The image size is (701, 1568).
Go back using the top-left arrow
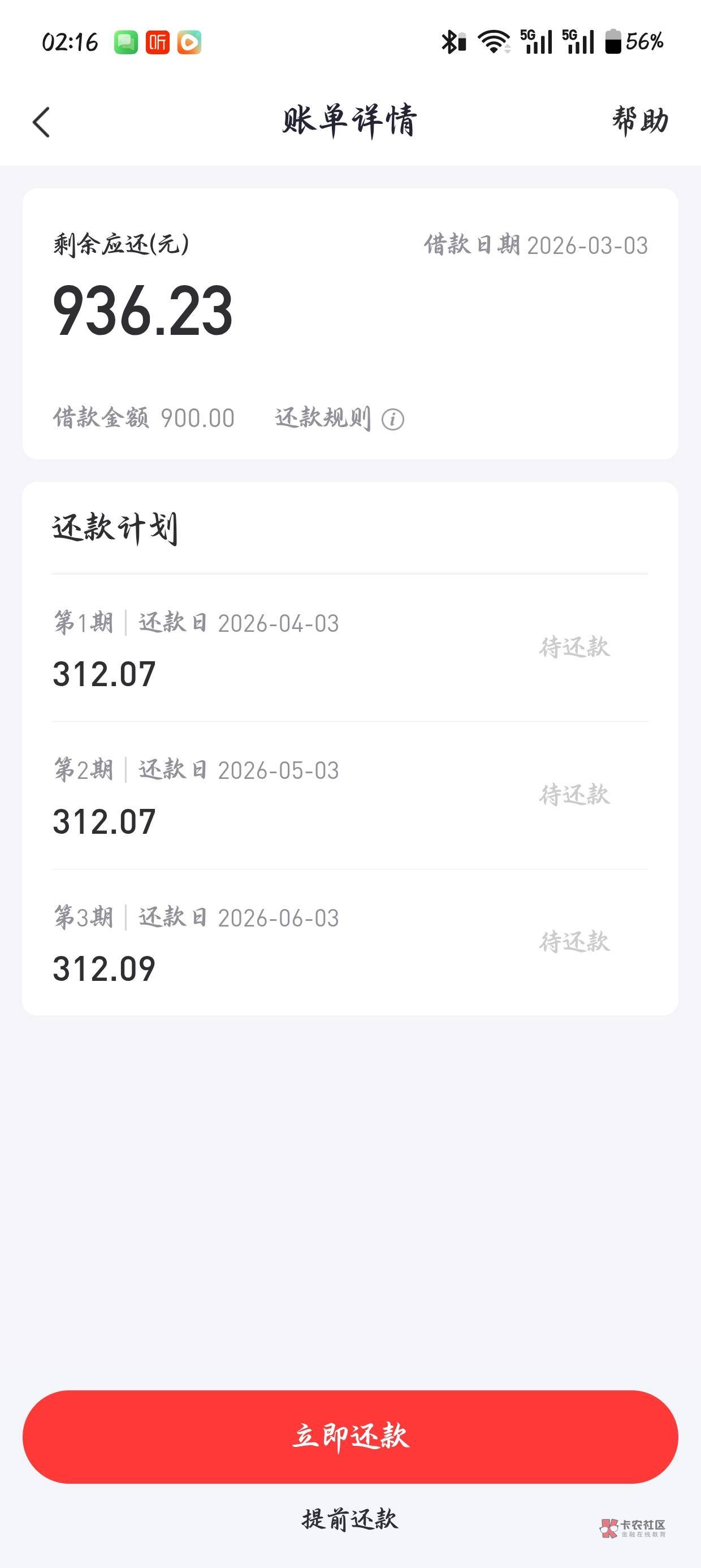click(41, 122)
